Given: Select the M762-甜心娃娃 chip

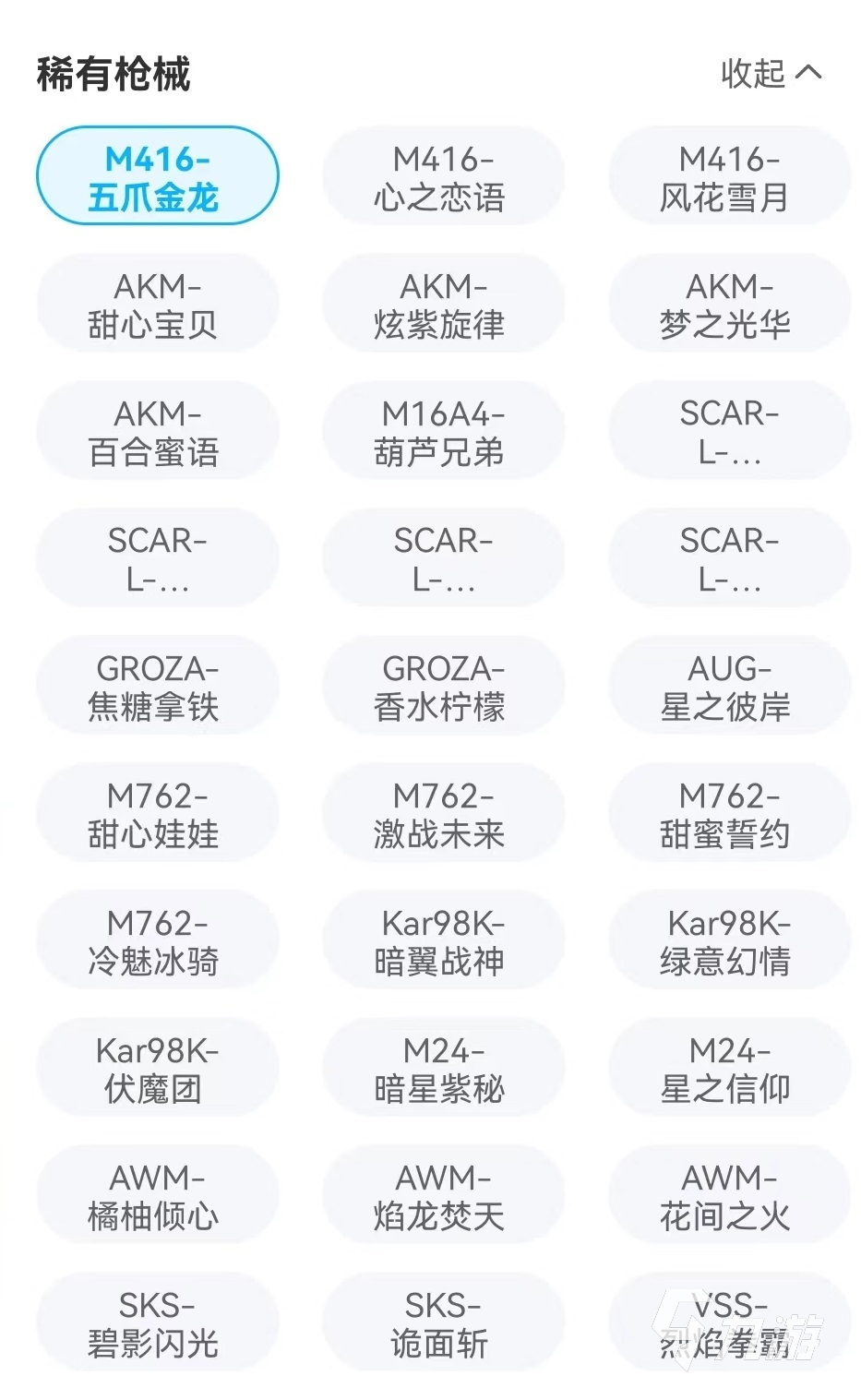Looking at the screenshot, I should [157, 813].
